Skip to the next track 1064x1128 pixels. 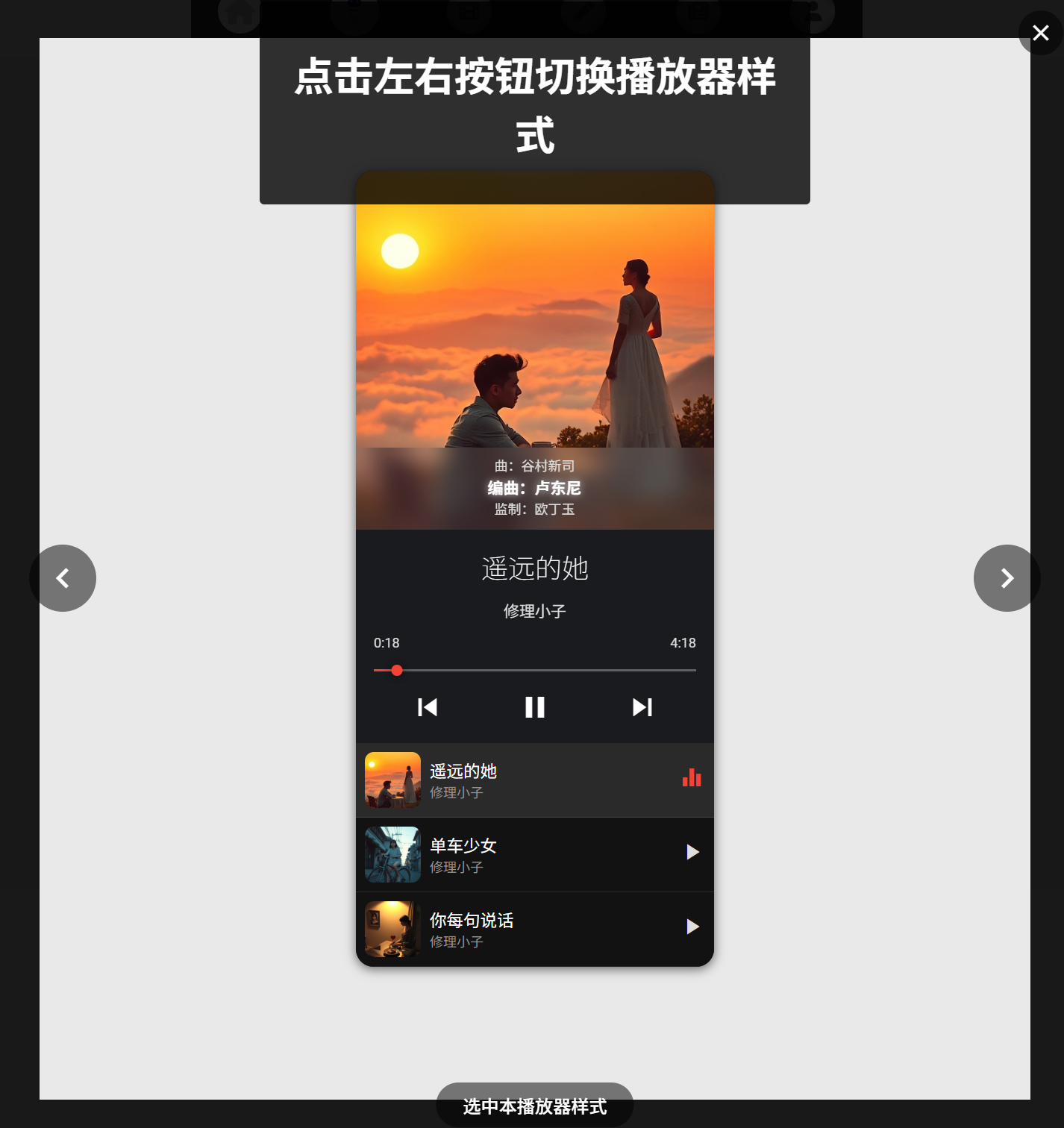coord(642,707)
